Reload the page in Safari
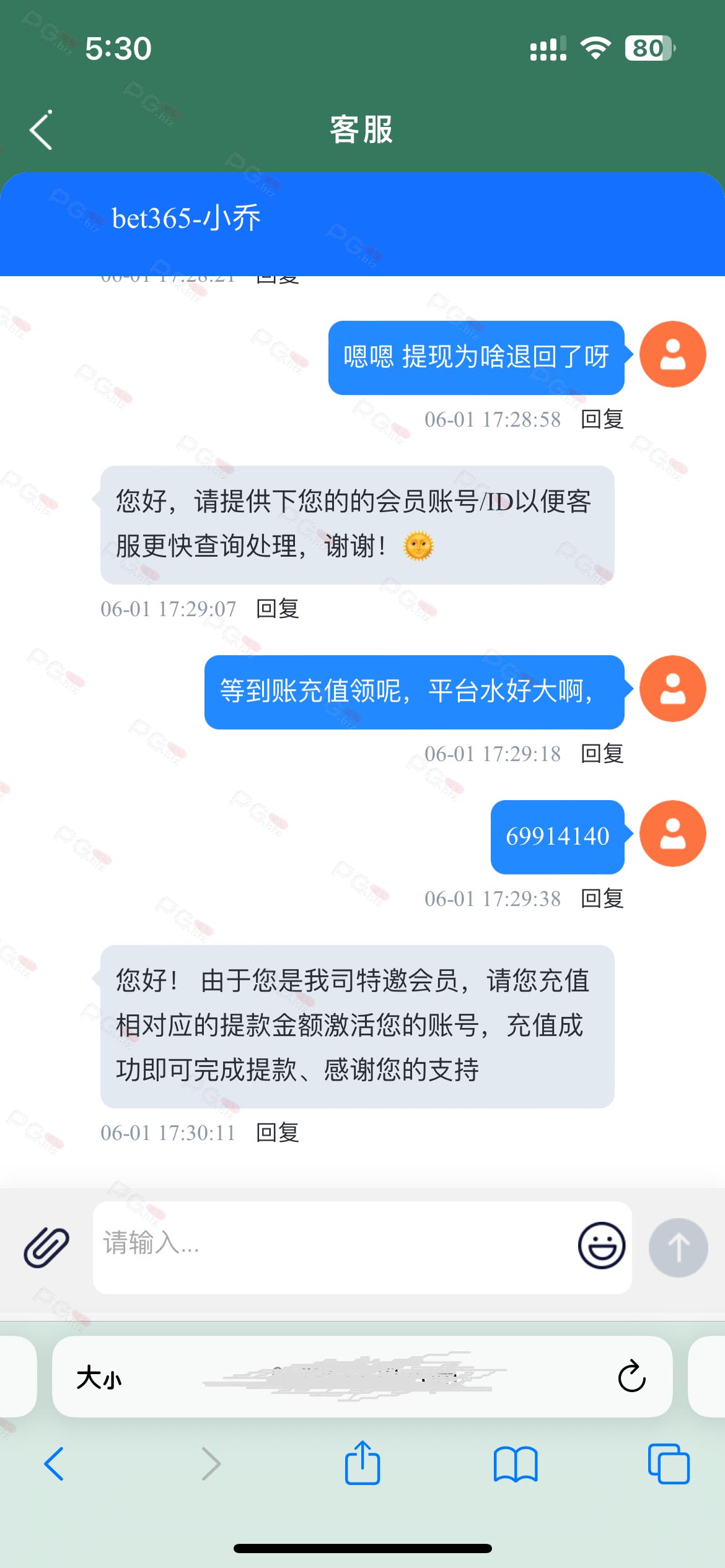This screenshot has height=1568, width=725. (x=631, y=1377)
